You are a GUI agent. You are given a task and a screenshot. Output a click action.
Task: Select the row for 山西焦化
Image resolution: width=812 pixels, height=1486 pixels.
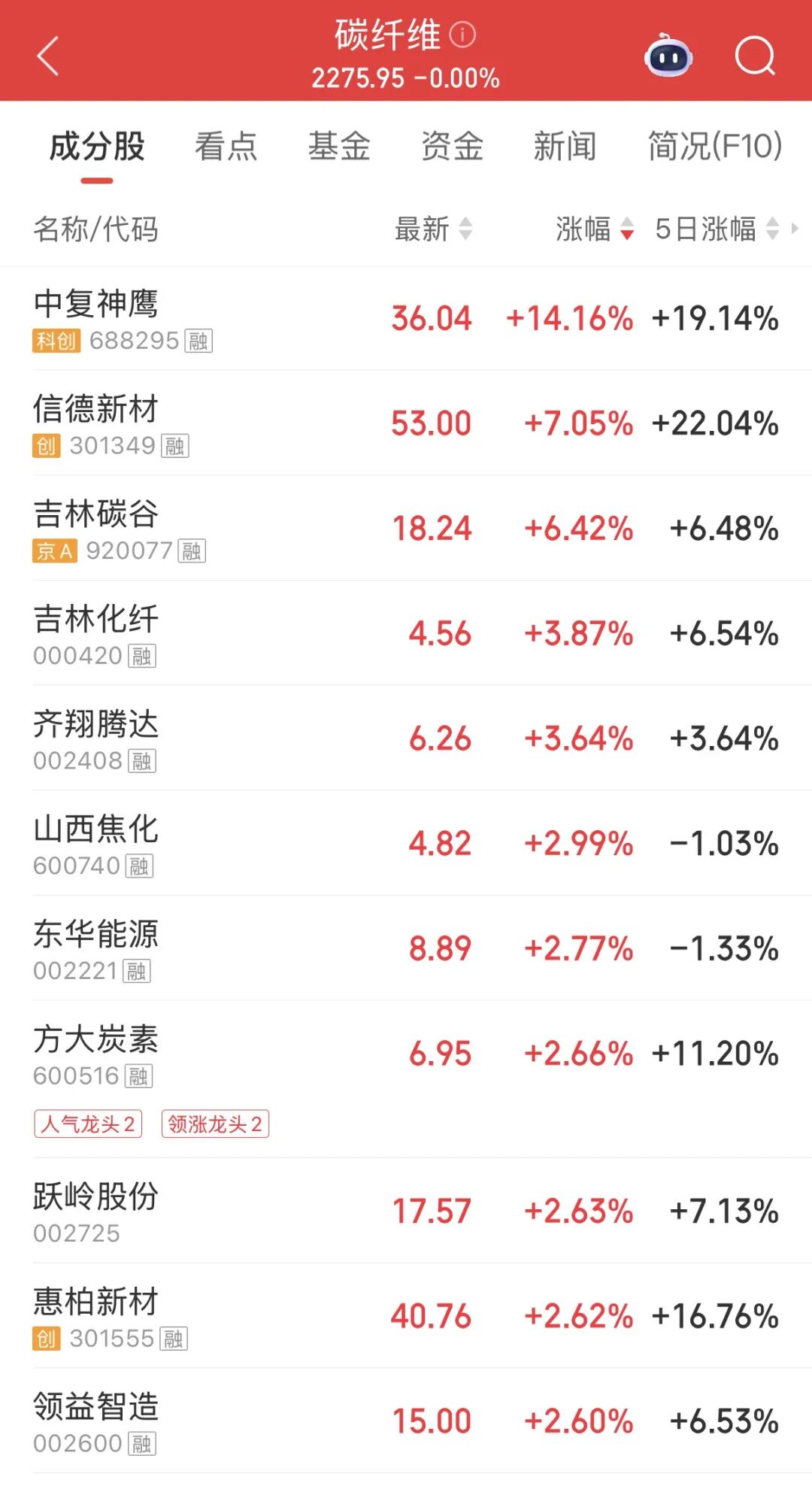(x=226, y=842)
